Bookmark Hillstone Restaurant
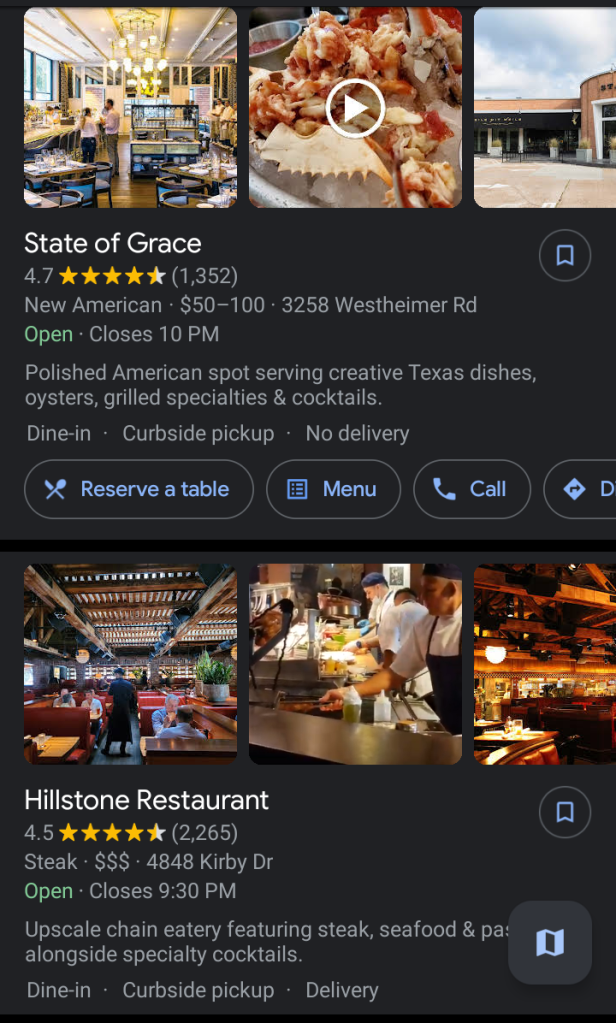 [x=564, y=812]
